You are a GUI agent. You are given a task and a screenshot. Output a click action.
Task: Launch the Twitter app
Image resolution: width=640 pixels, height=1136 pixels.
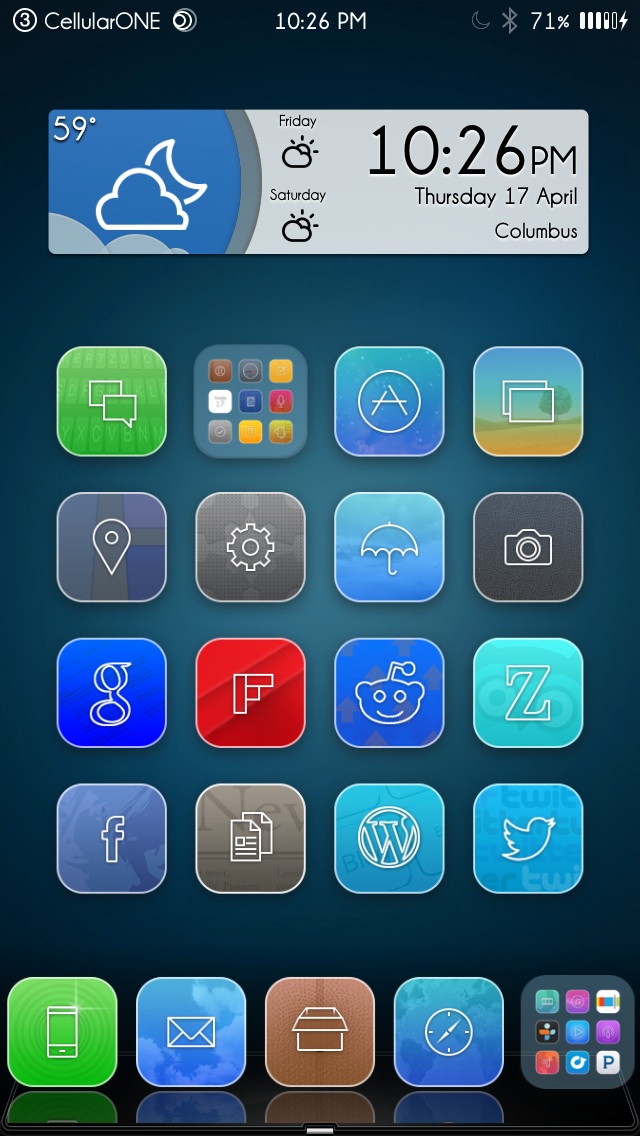[528, 838]
